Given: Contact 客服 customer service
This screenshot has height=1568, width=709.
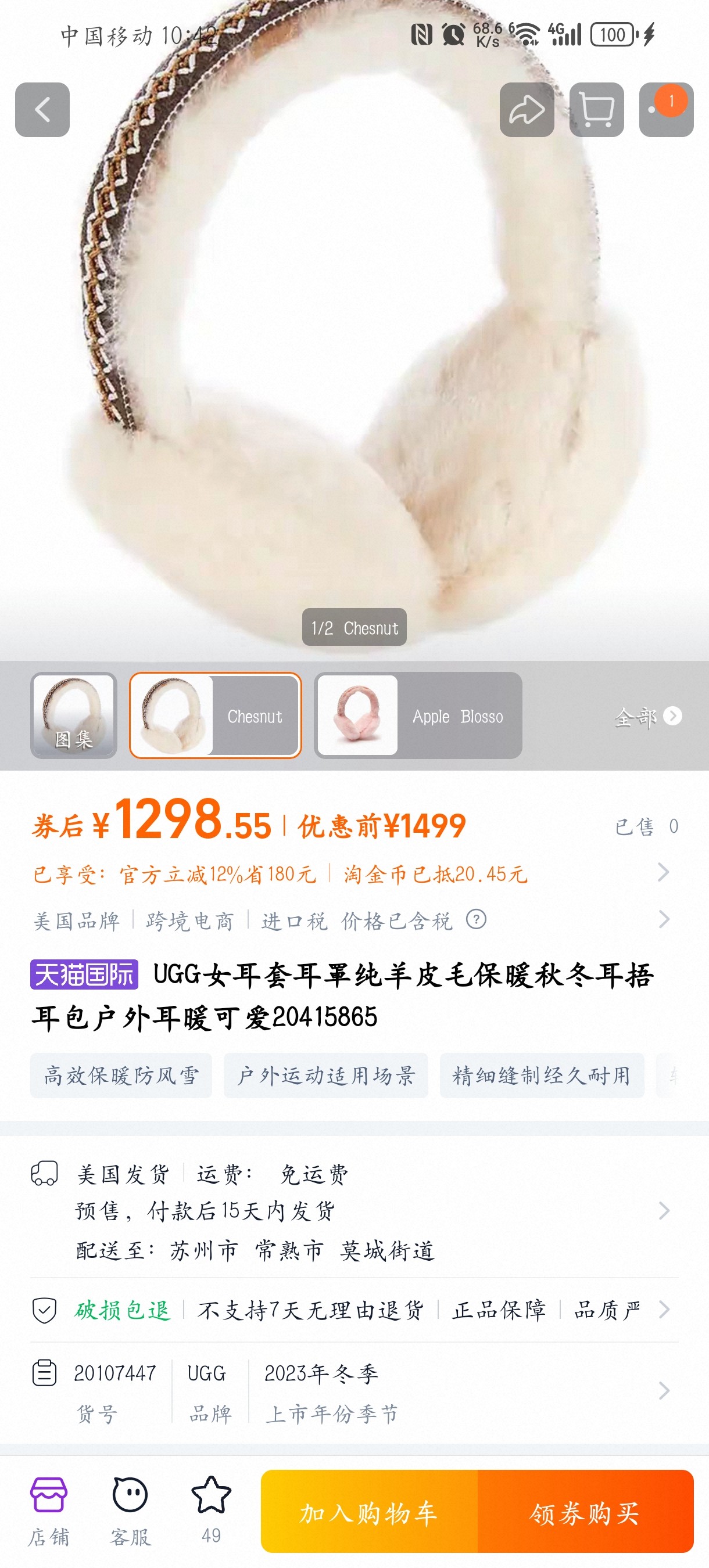Looking at the screenshot, I should [x=130, y=1510].
